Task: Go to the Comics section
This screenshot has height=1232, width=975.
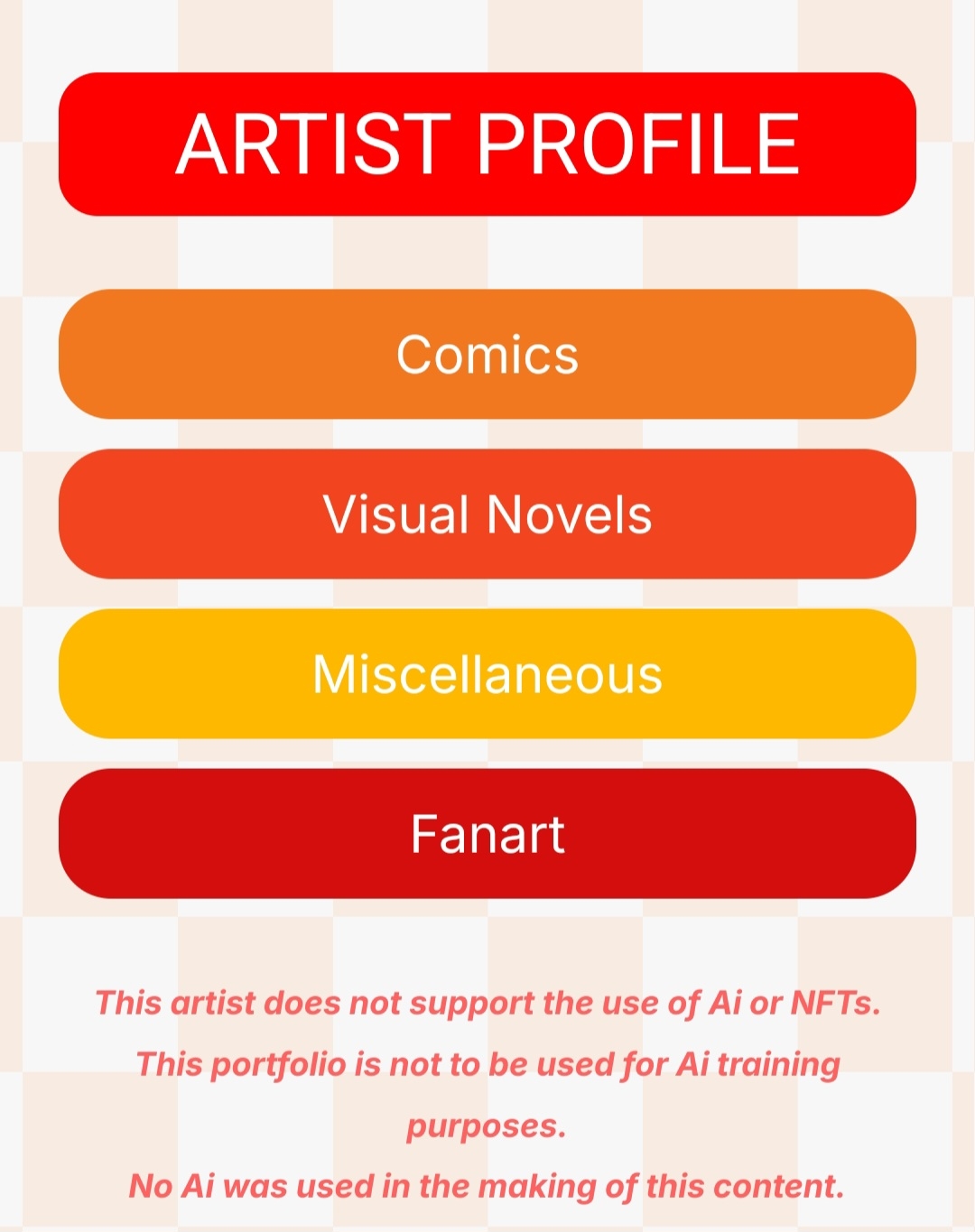Action: (x=487, y=354)
